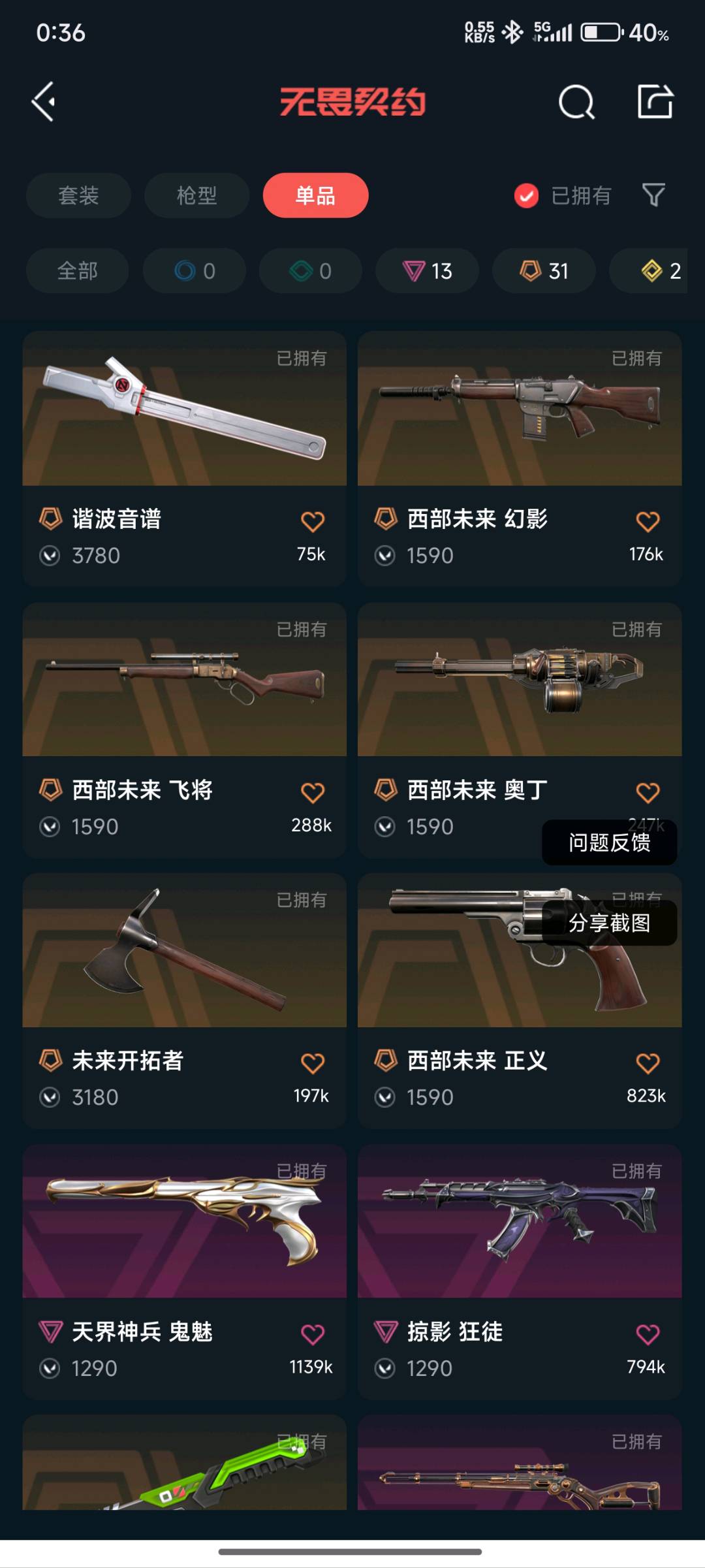The image size is (705, 1568).
Task: Like the 西部未来 正义 skin
Action: tap(648, 1063)
